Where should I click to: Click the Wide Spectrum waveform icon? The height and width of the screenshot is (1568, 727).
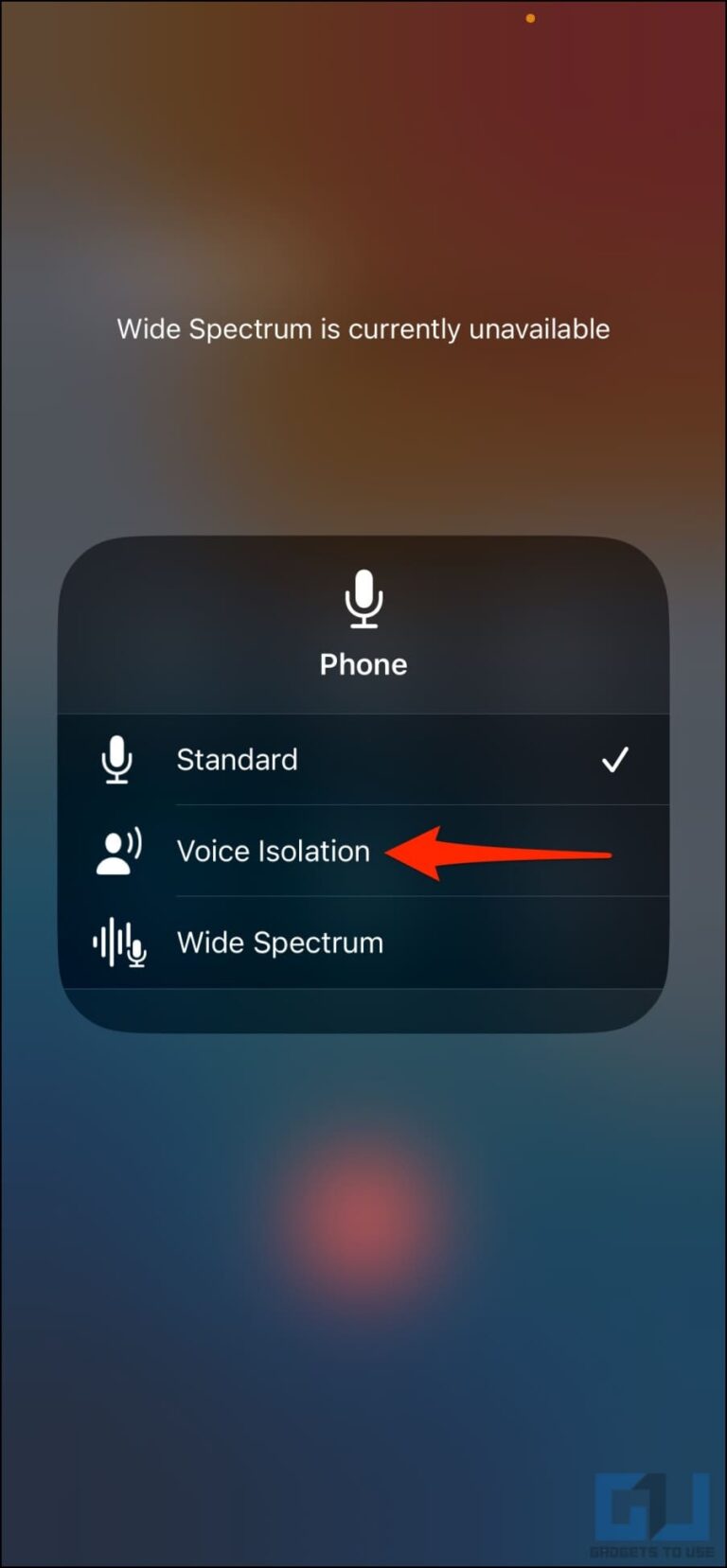pos(116,943)
